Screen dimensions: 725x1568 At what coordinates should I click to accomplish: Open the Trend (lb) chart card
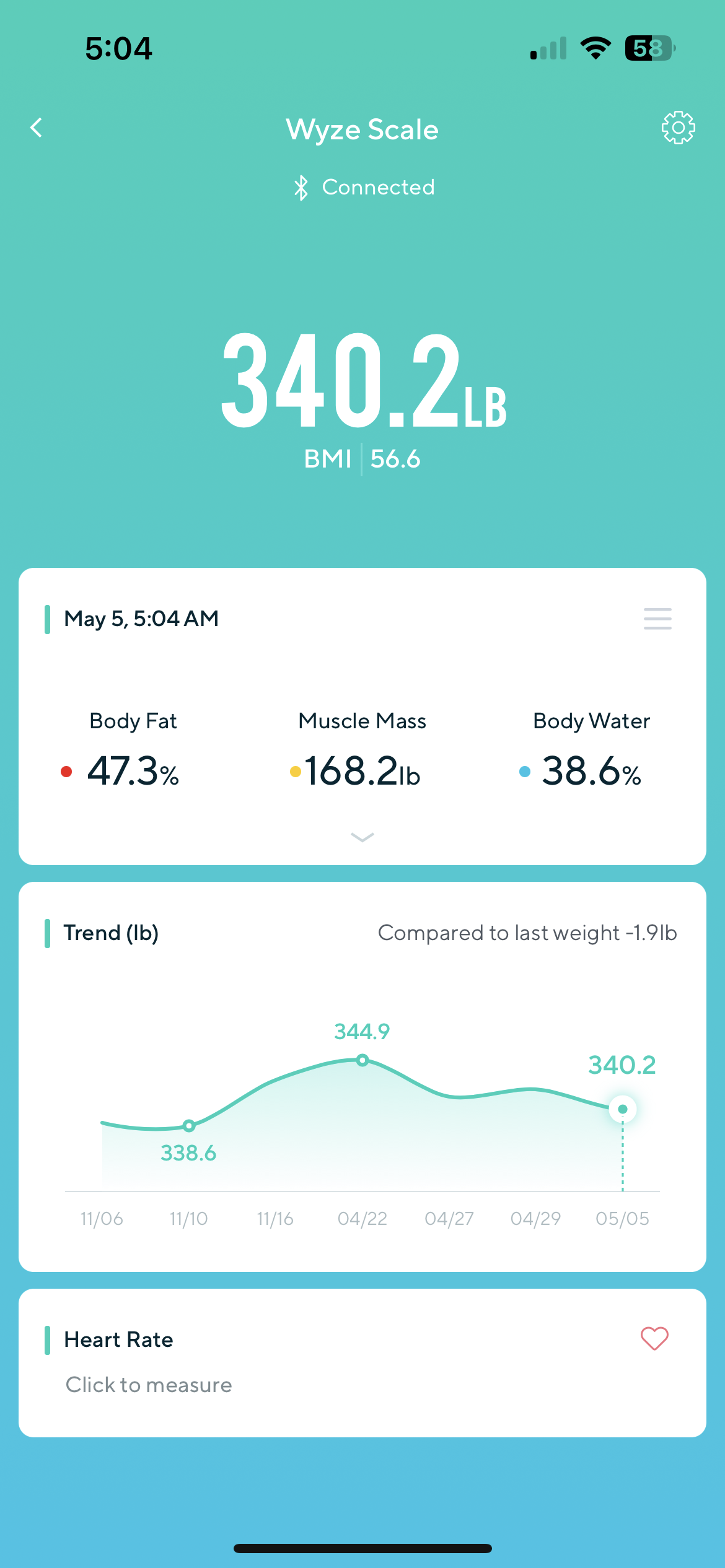[362, 1077]
